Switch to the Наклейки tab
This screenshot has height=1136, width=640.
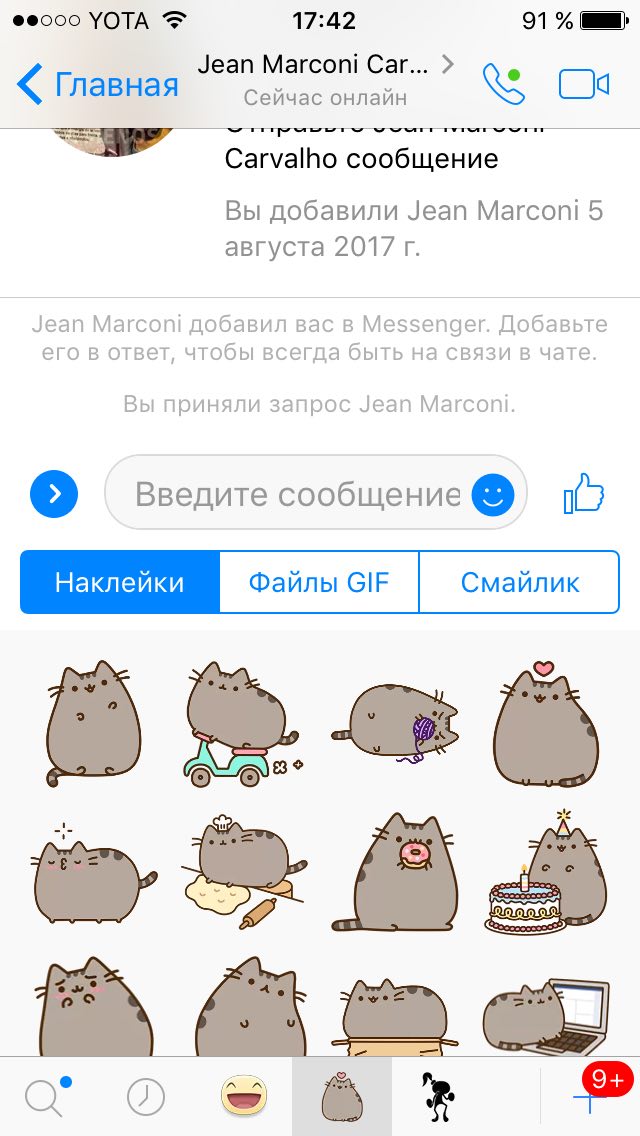click(x=119, y=583)
